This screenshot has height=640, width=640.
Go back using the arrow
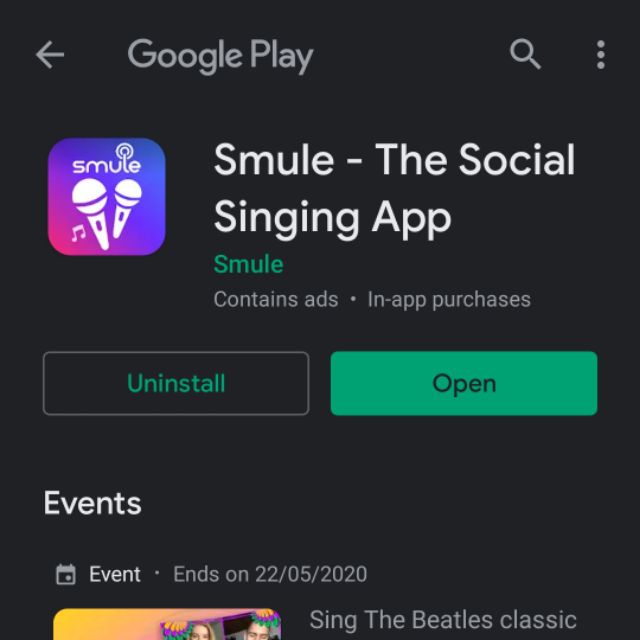coord(50,55)
